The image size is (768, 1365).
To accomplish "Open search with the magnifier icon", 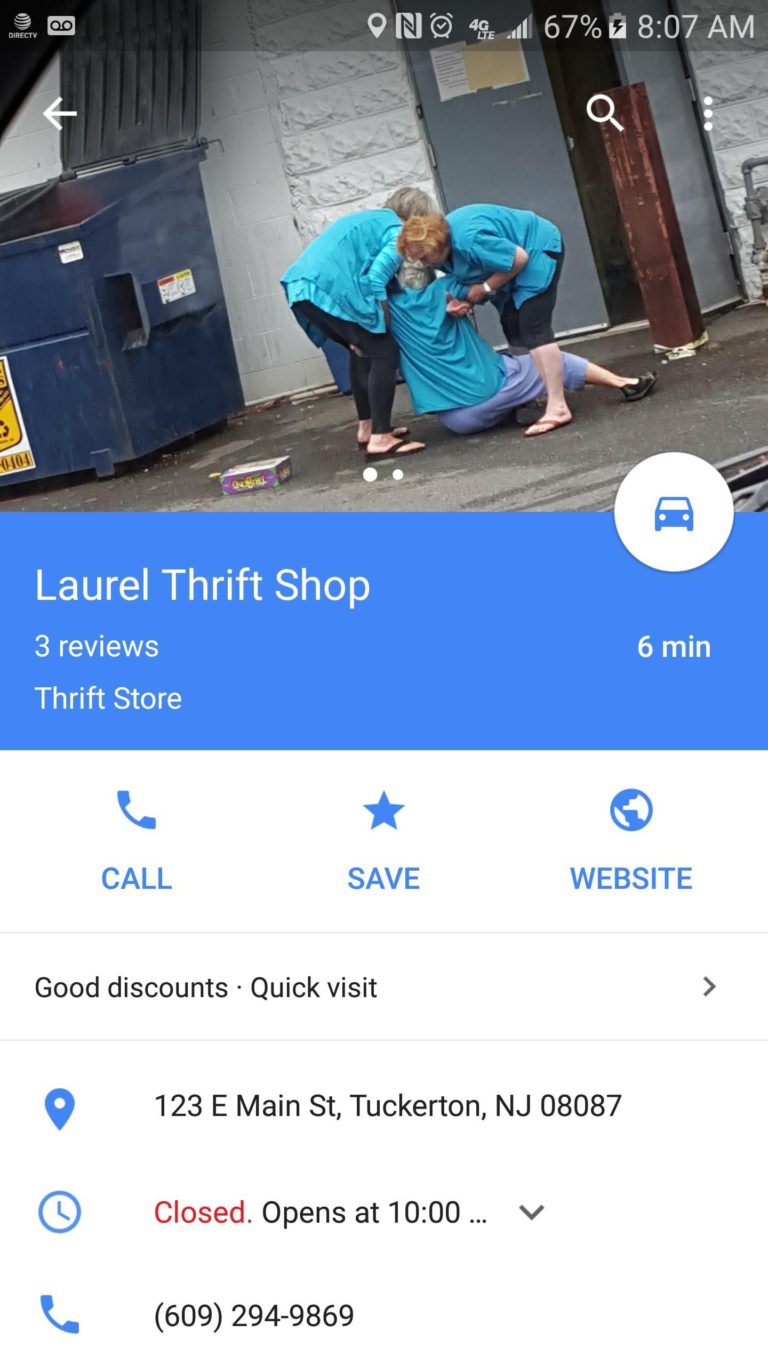I will [x=604, y=114].
